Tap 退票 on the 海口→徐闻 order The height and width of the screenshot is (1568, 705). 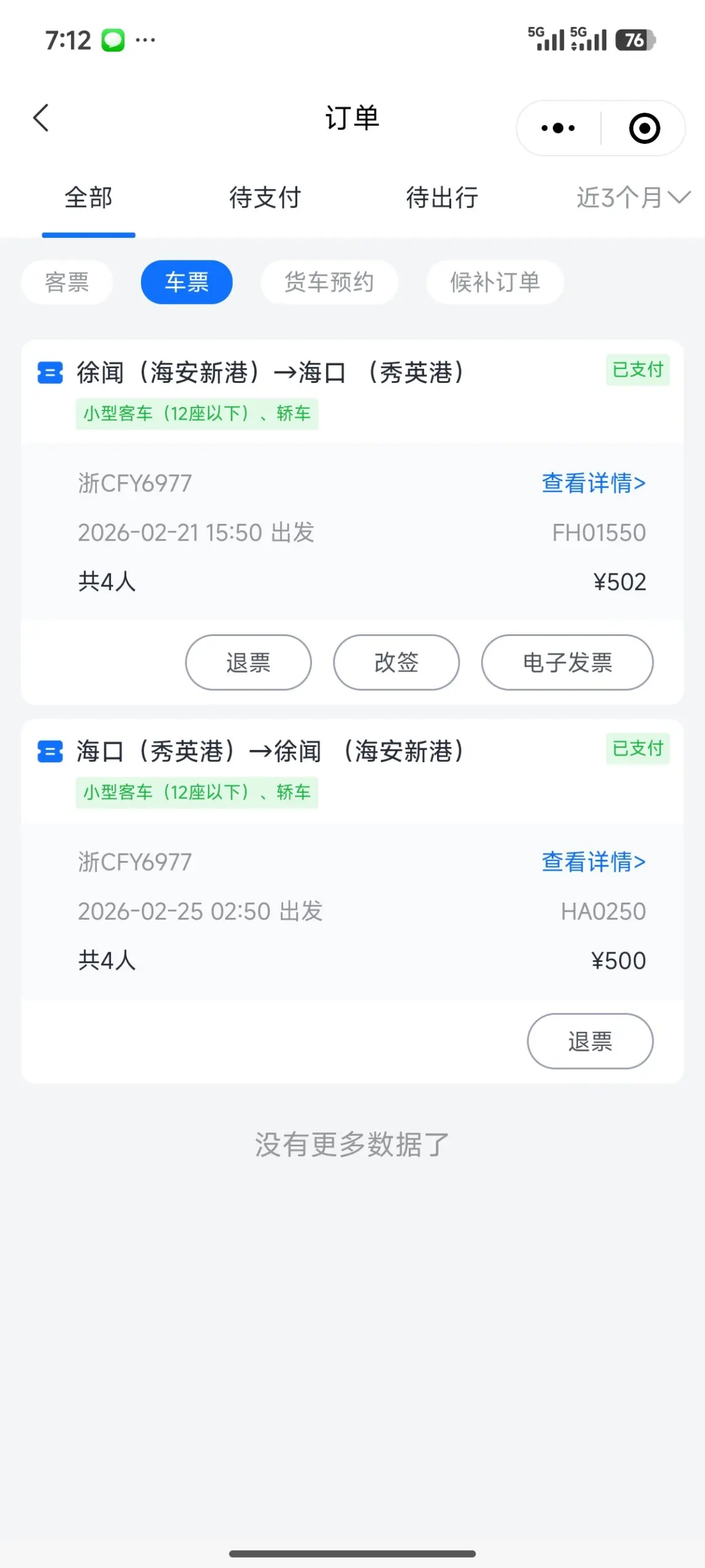pos(590,1041)
